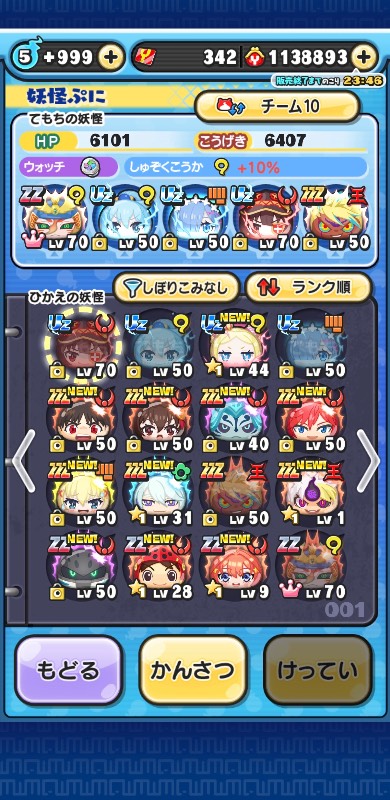Select the new Uz reserve yokai at Lv 44
This screenshot has height=800, width=390.
(234, 346)
